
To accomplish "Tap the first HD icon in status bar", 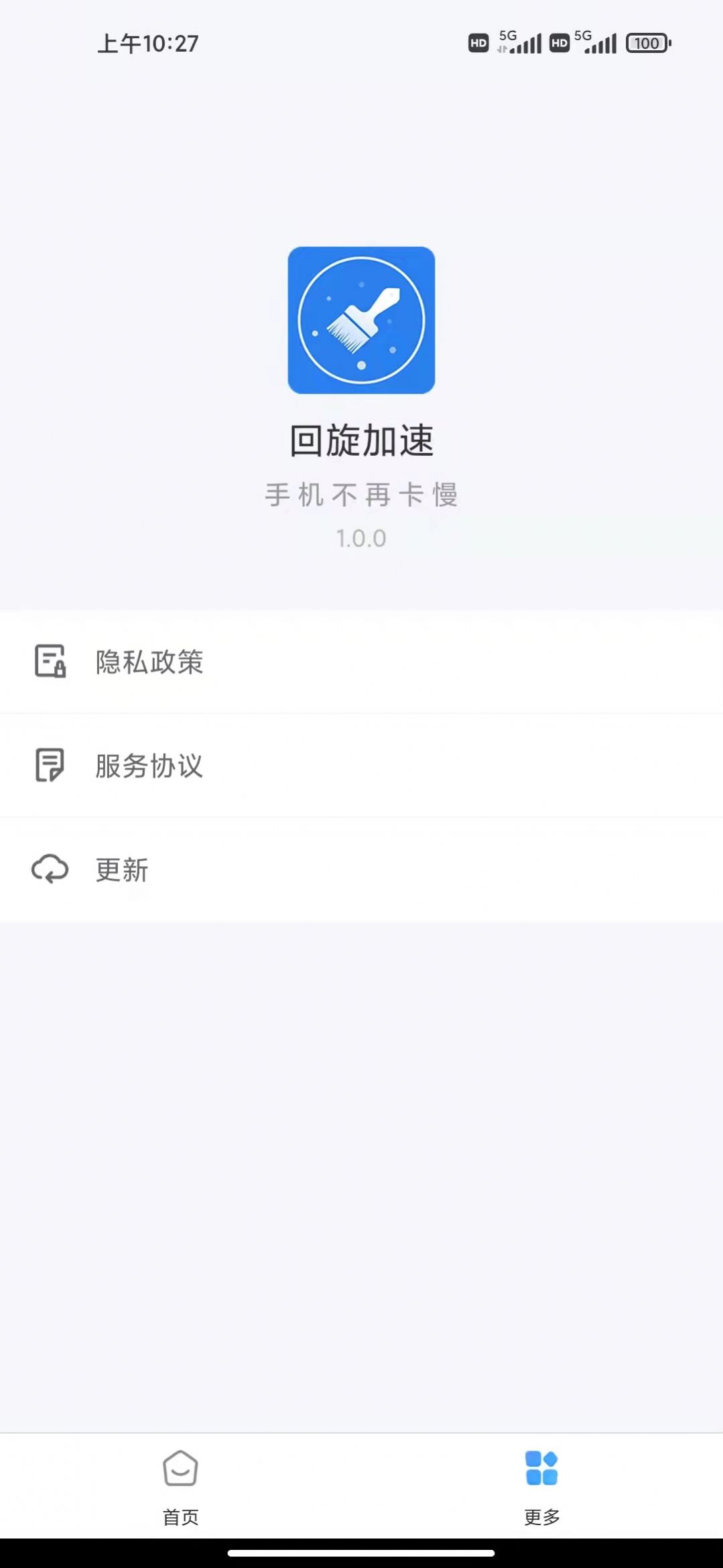I will pos(477,42).
